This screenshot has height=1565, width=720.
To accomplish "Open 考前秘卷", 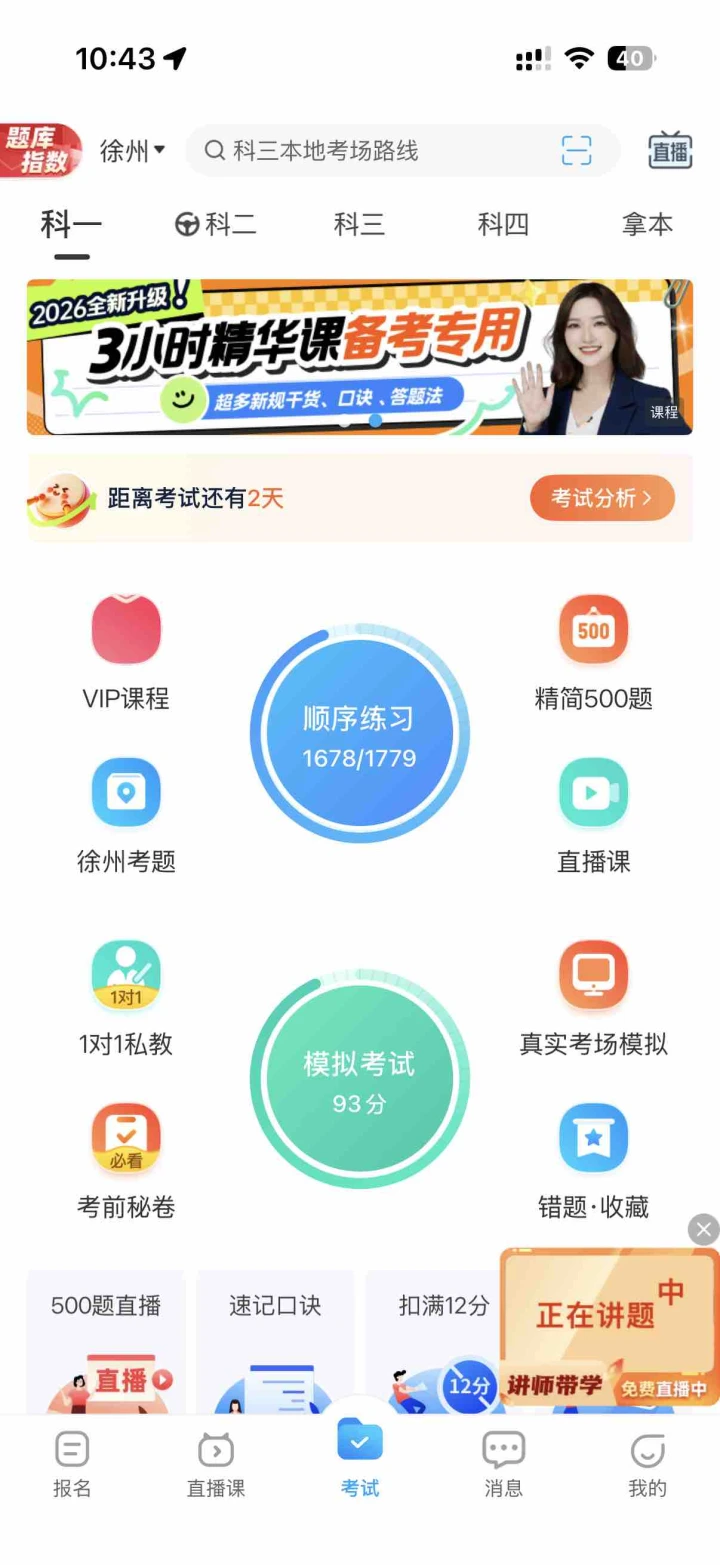I will pyautogui.click(x=126, y=1160).
